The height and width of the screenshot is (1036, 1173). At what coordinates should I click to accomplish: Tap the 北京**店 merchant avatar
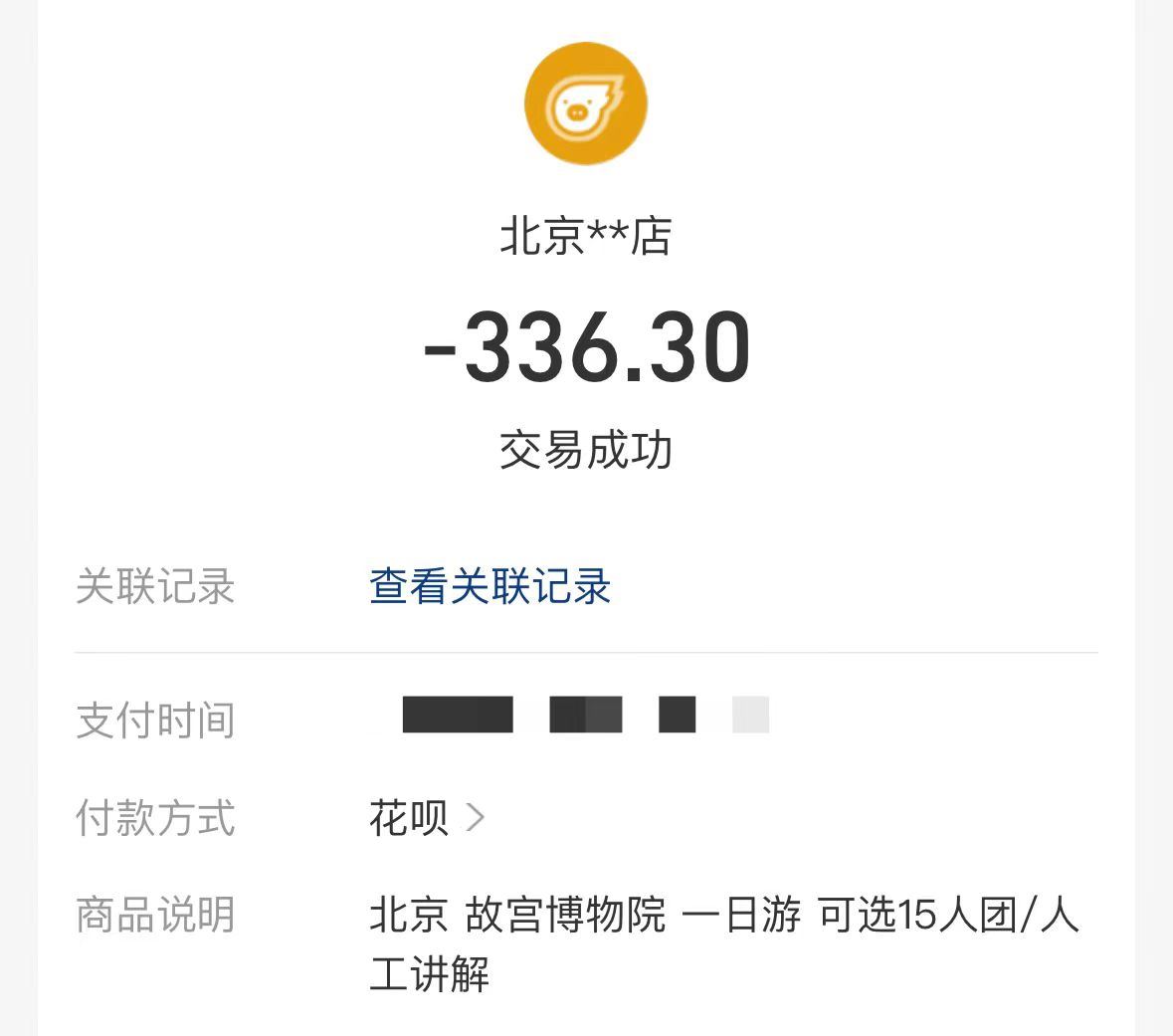[x=586, y=104]
